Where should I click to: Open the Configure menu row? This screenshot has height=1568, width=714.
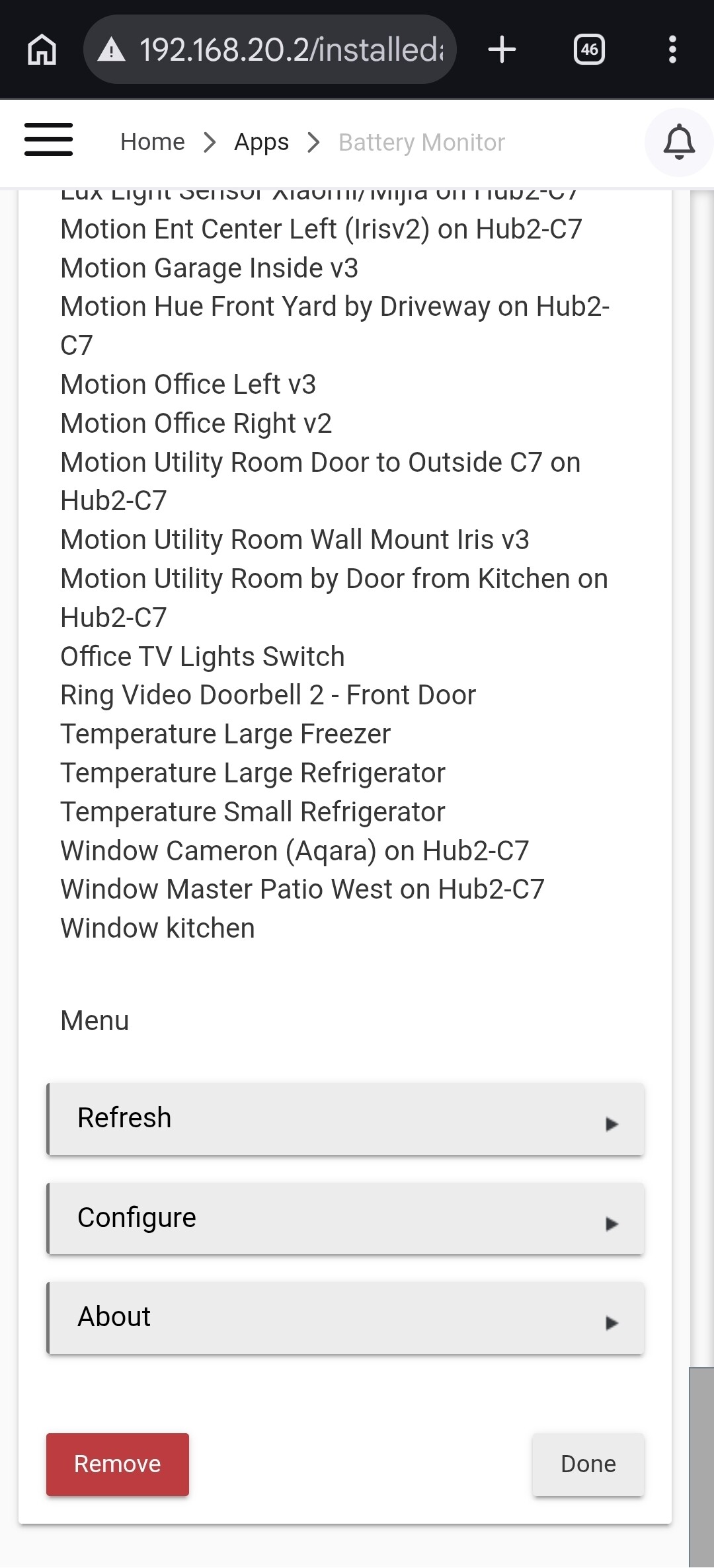[346, 1218]
